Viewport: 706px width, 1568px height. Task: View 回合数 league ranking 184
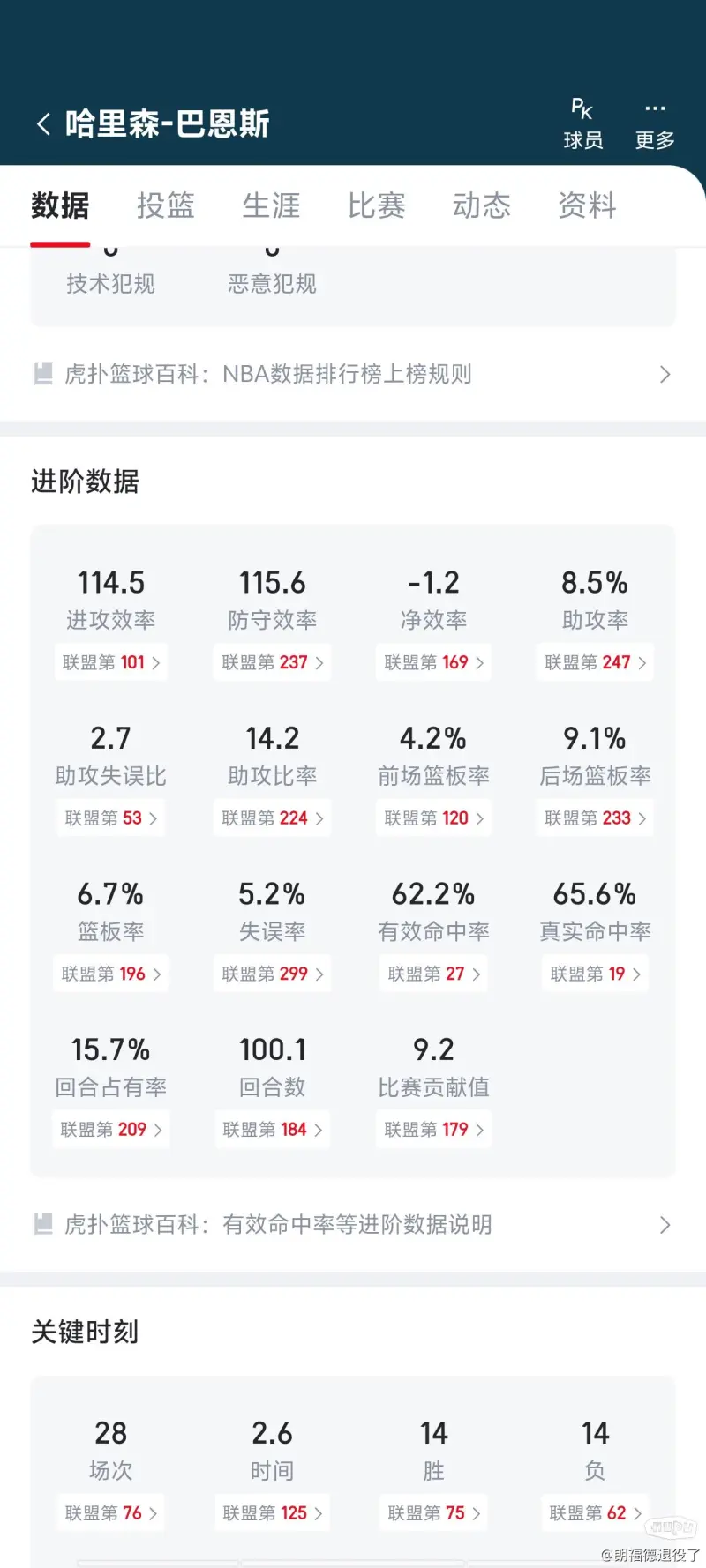tap(273, 1130)
